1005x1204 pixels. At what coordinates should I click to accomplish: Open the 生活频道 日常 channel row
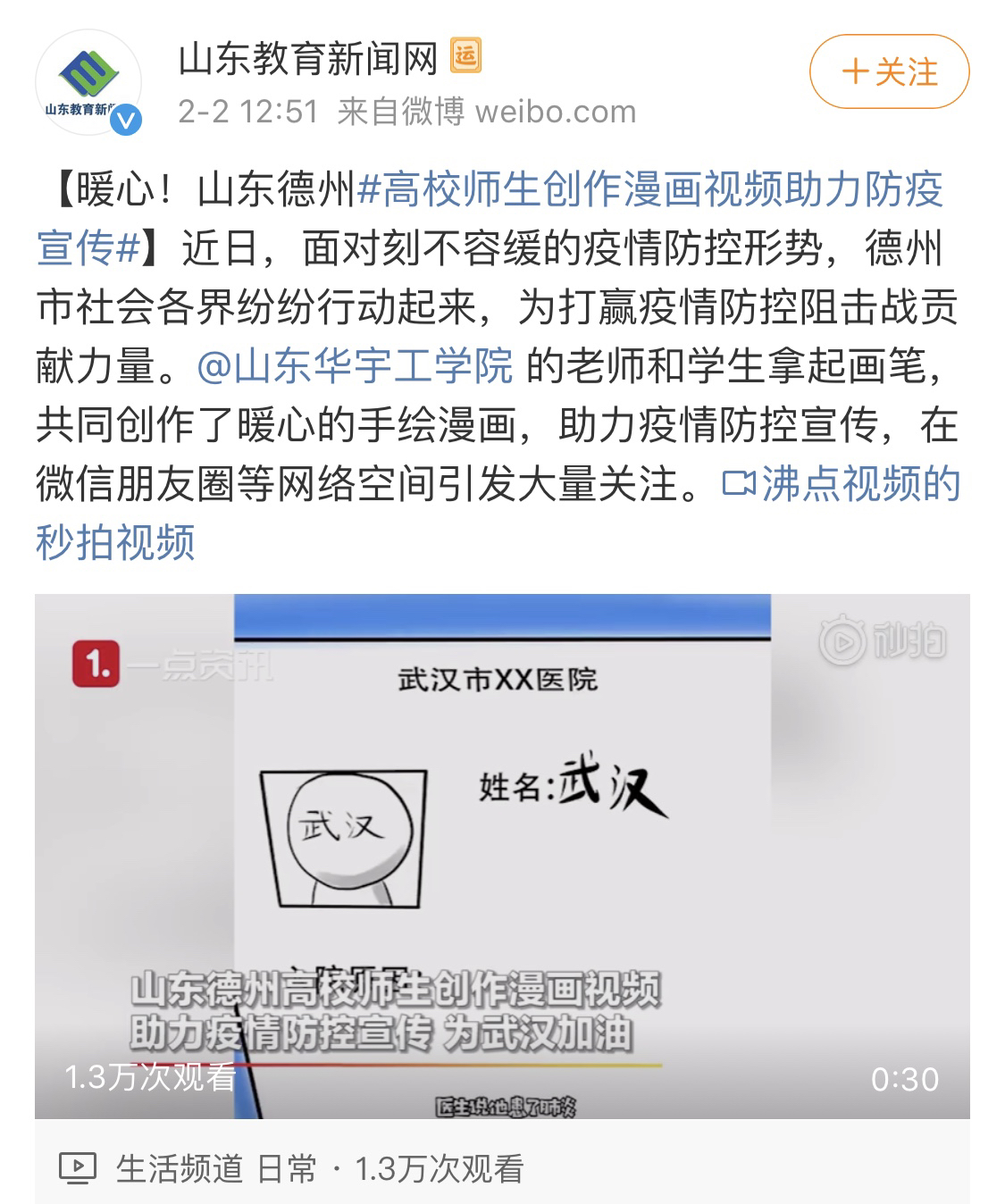coord(214,1167)
